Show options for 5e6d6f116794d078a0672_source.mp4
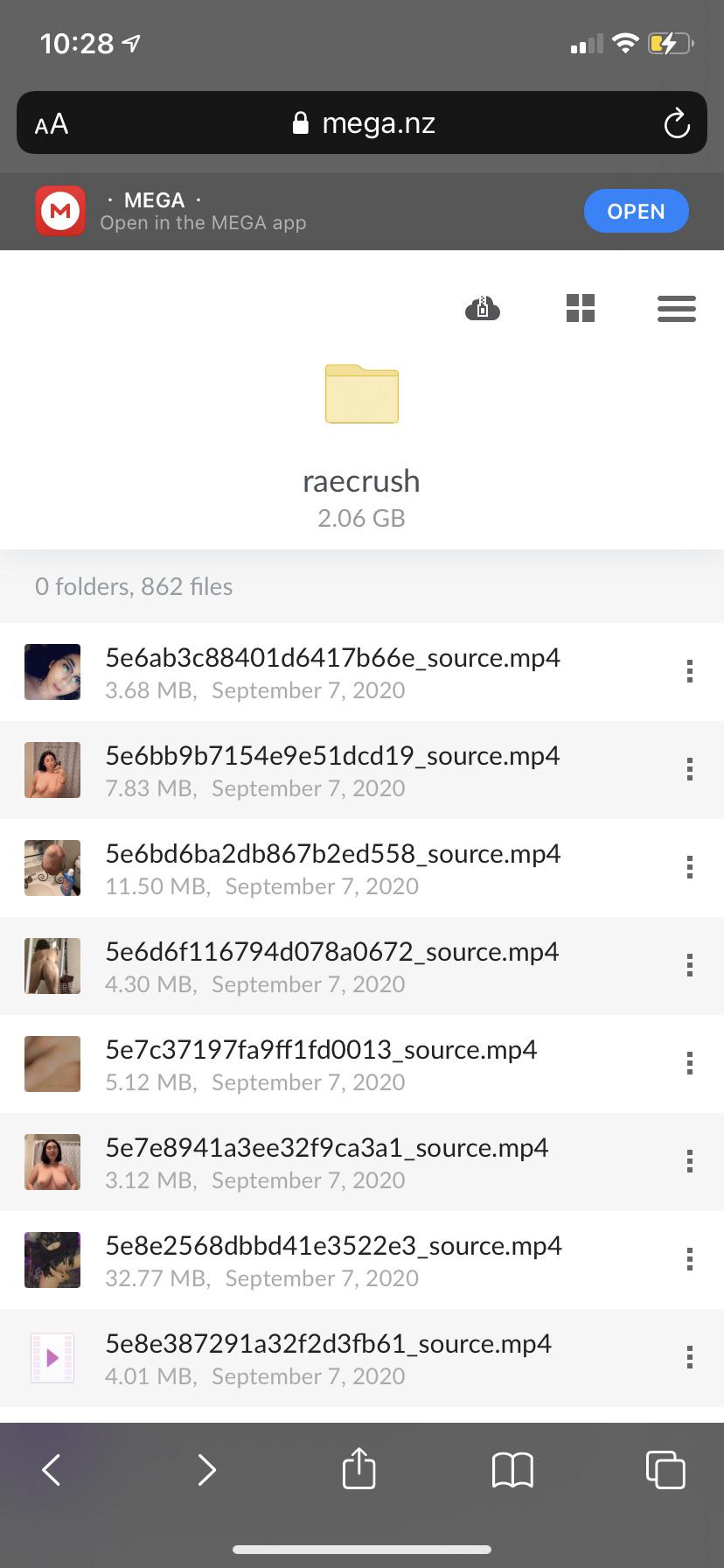This screenshot has width=724, height=1568. [690, 965]
